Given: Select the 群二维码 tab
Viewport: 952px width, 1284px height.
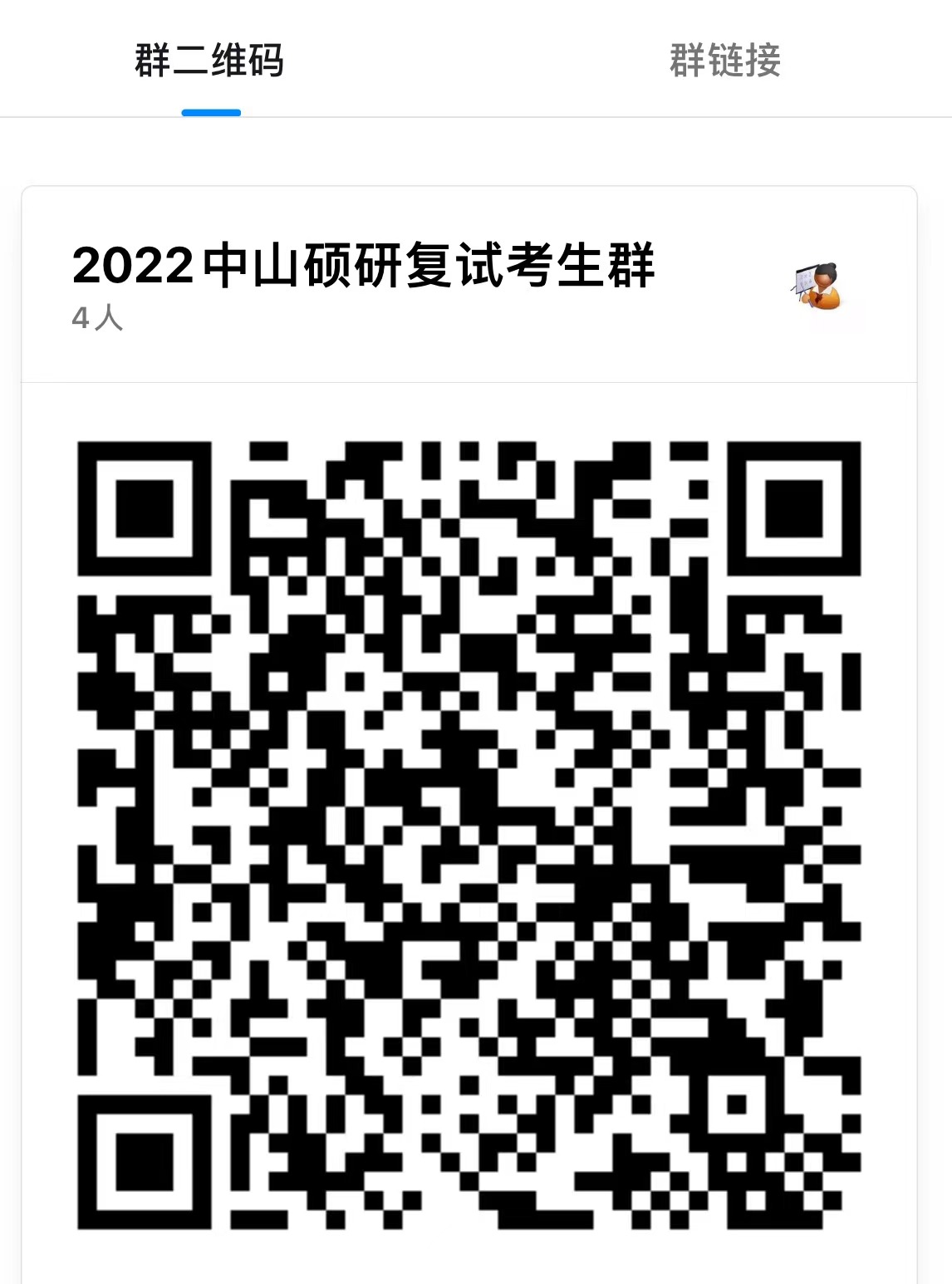Looking at the screenshot, I should click(209, 61).
